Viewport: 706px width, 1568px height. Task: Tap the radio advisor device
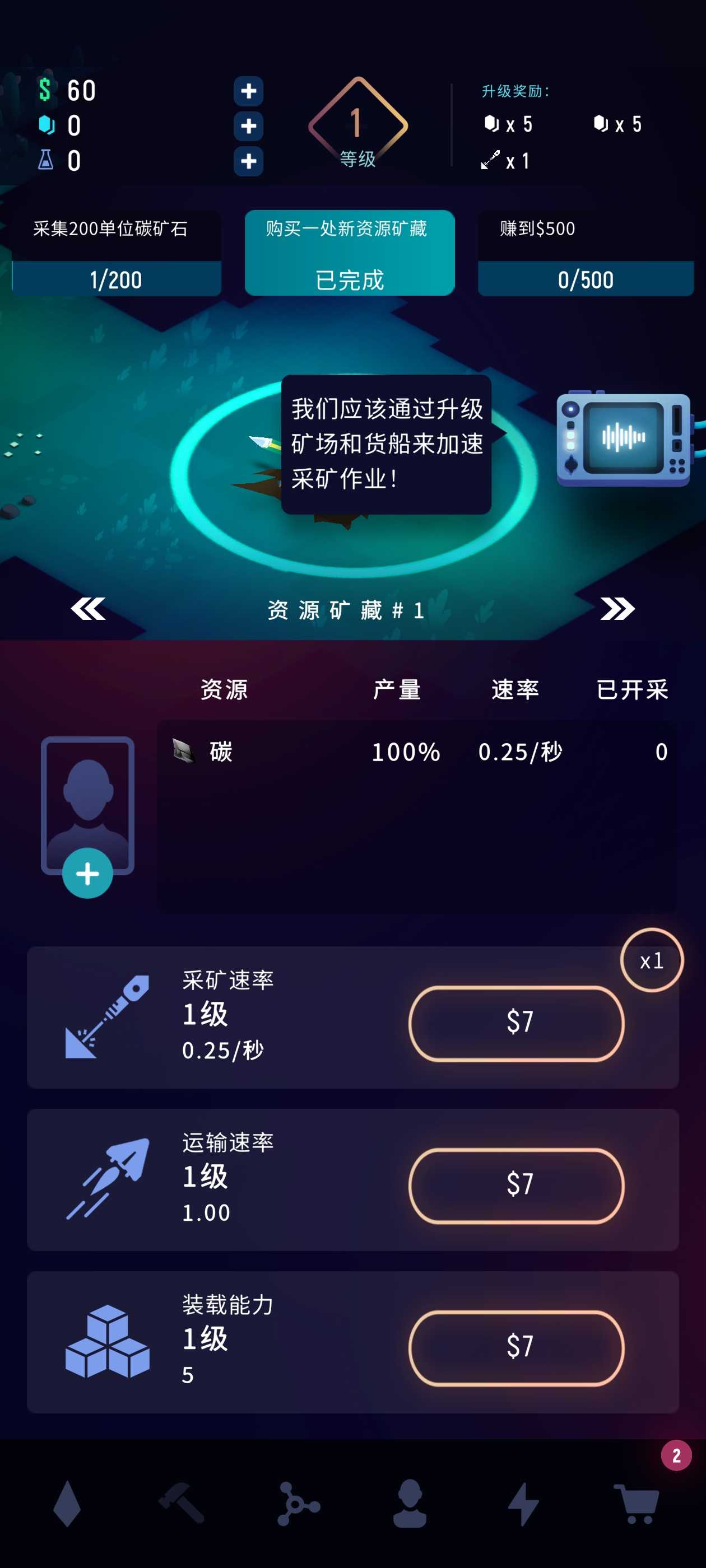pos(623,438)
